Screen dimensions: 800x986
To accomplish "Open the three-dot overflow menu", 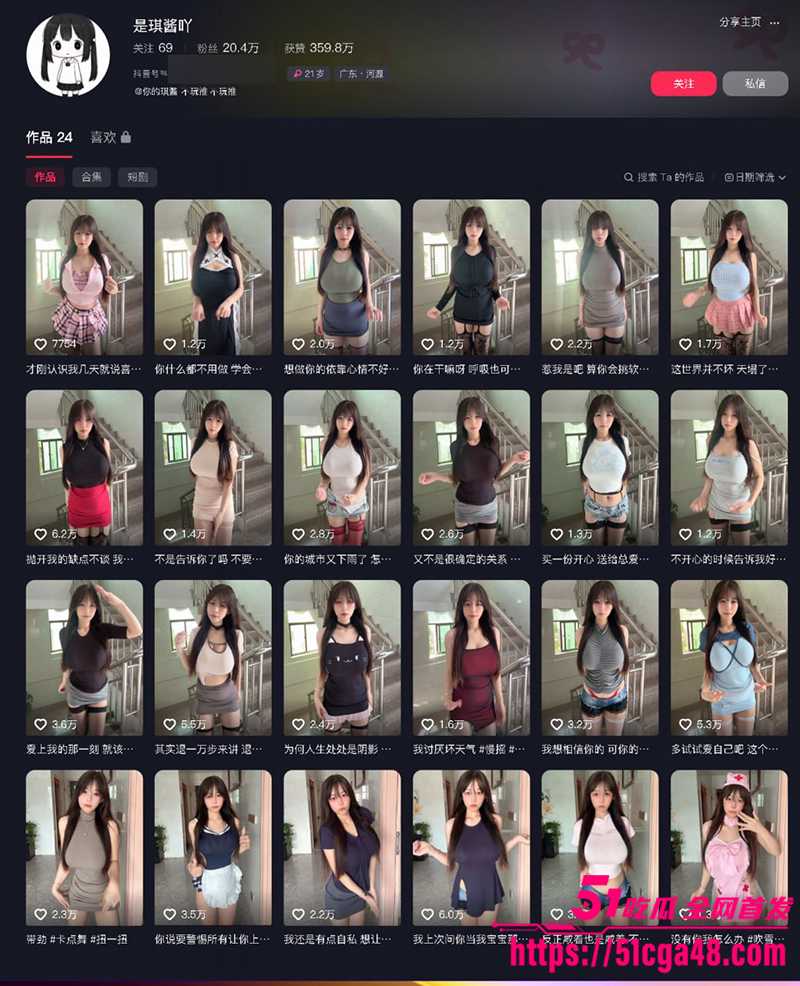I will click(775, 22).
